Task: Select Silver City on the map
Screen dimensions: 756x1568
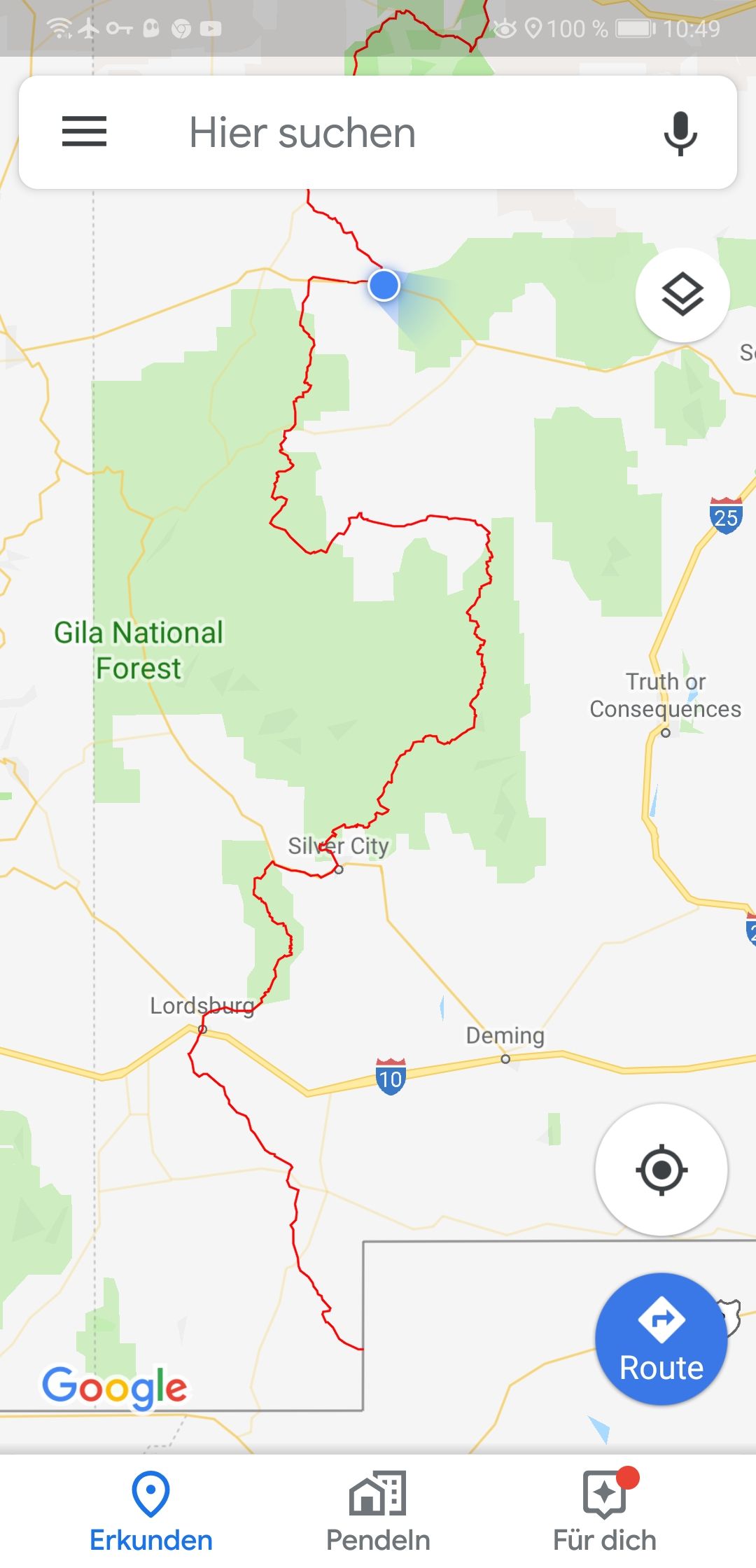Action: click(x=339, y=846)
